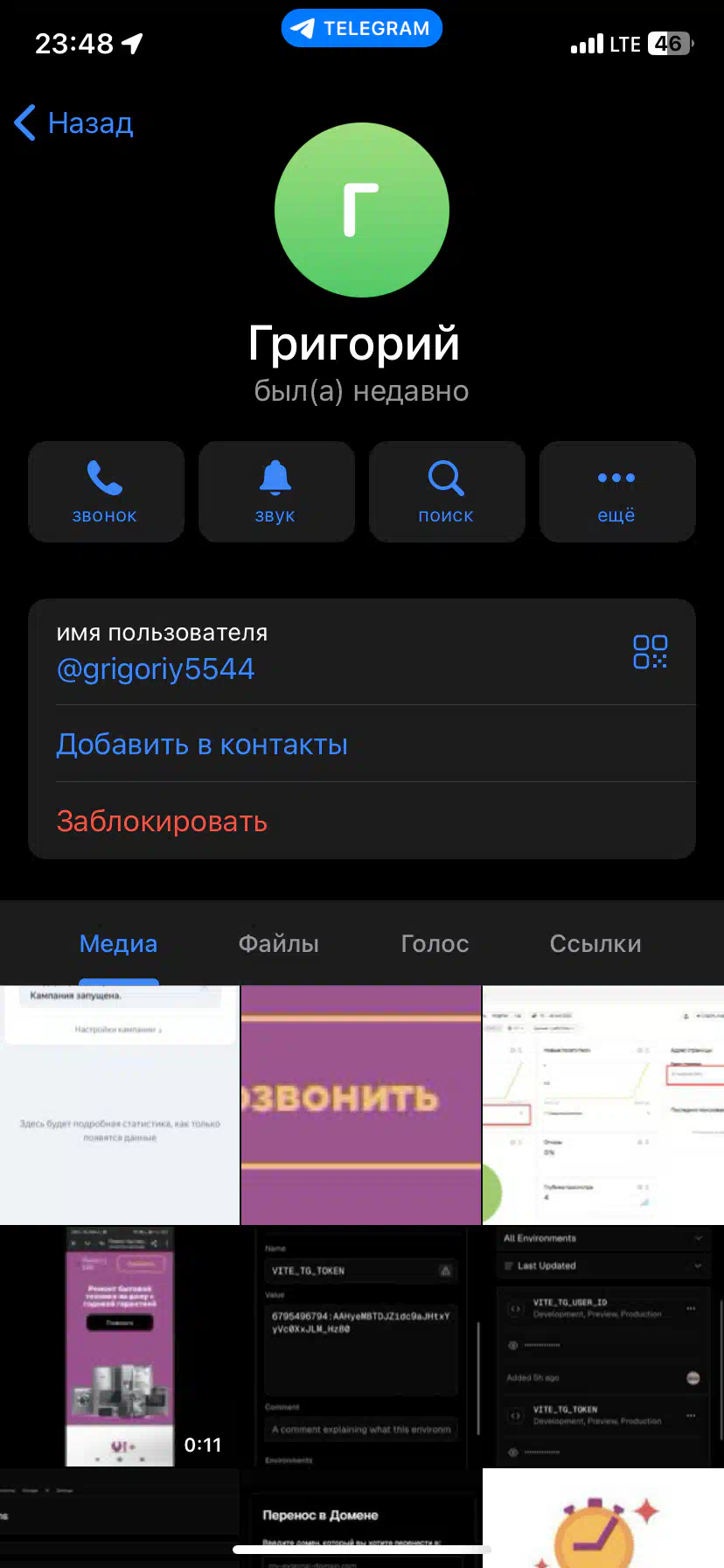The width and height of the screenshot is (724, 1568).
Task: Go back with the Назад button
Action: coord(74,123)
